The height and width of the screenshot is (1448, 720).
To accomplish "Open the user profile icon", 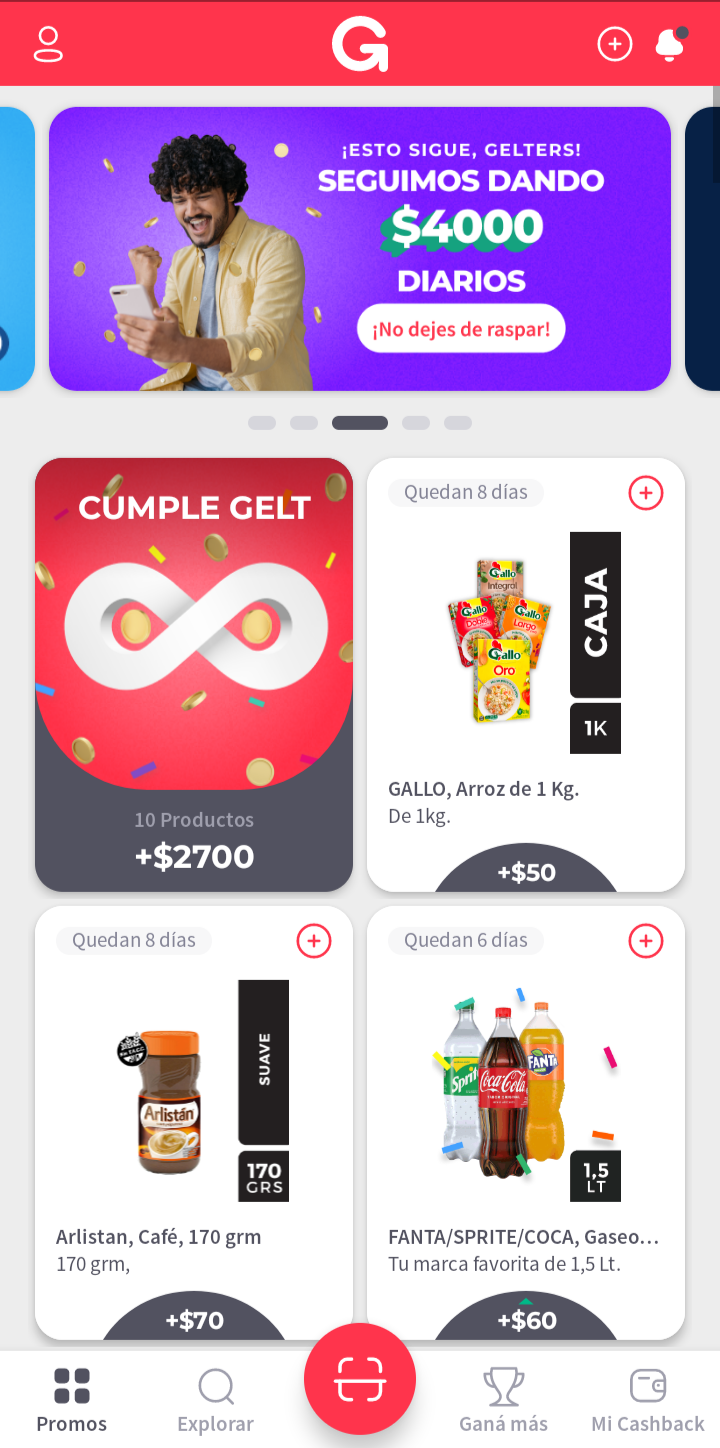I will pos(48,44).
